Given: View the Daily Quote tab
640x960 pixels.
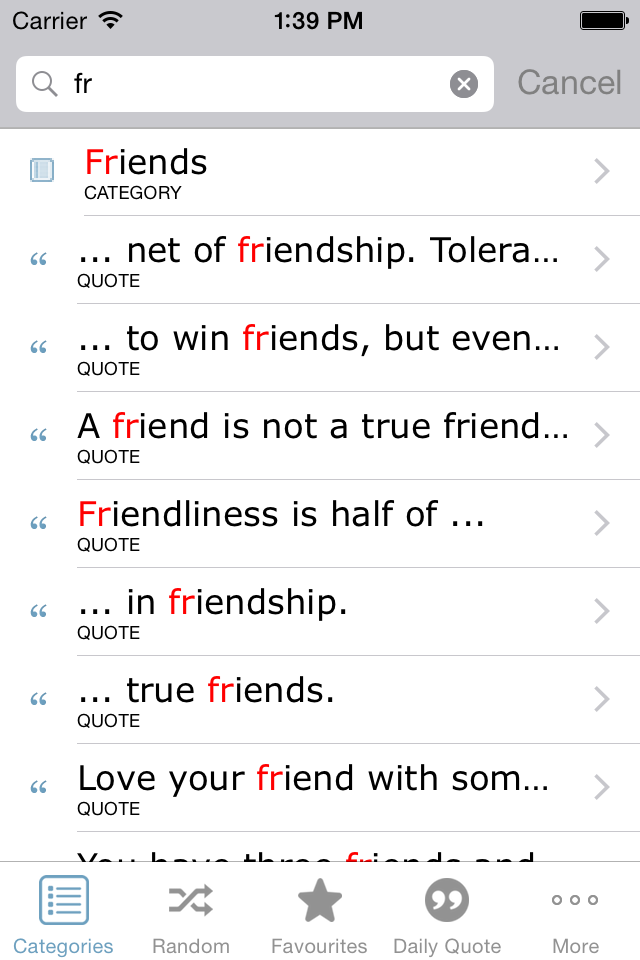Looking at the screenshot, I should tap(447, 914).
